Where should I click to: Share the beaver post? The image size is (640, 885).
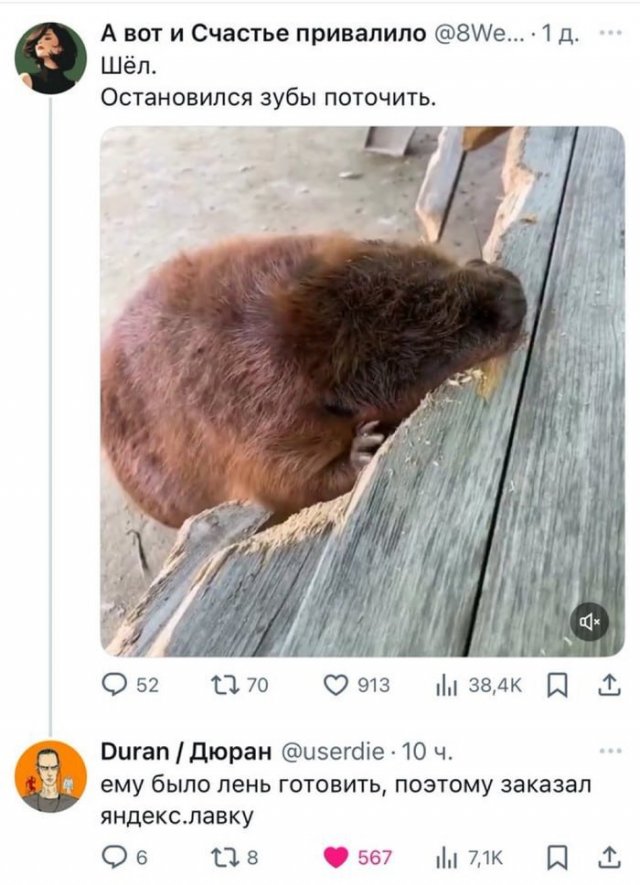tap(608, 684)
